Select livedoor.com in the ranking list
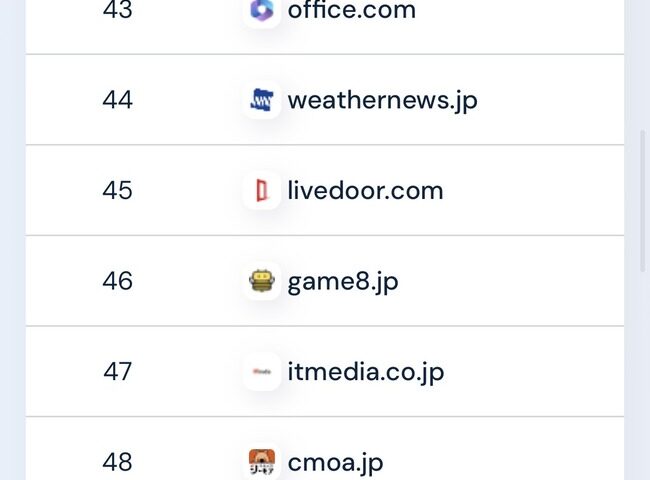This screenshot has width=650, height=480. point(364,190)
